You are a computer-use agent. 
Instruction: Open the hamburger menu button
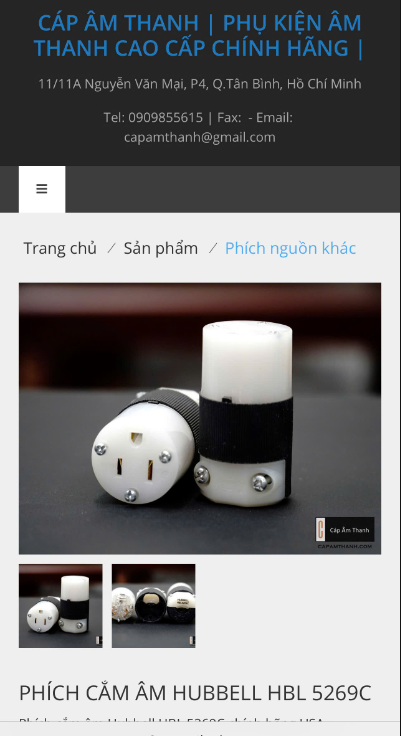[x=42, y=189]
